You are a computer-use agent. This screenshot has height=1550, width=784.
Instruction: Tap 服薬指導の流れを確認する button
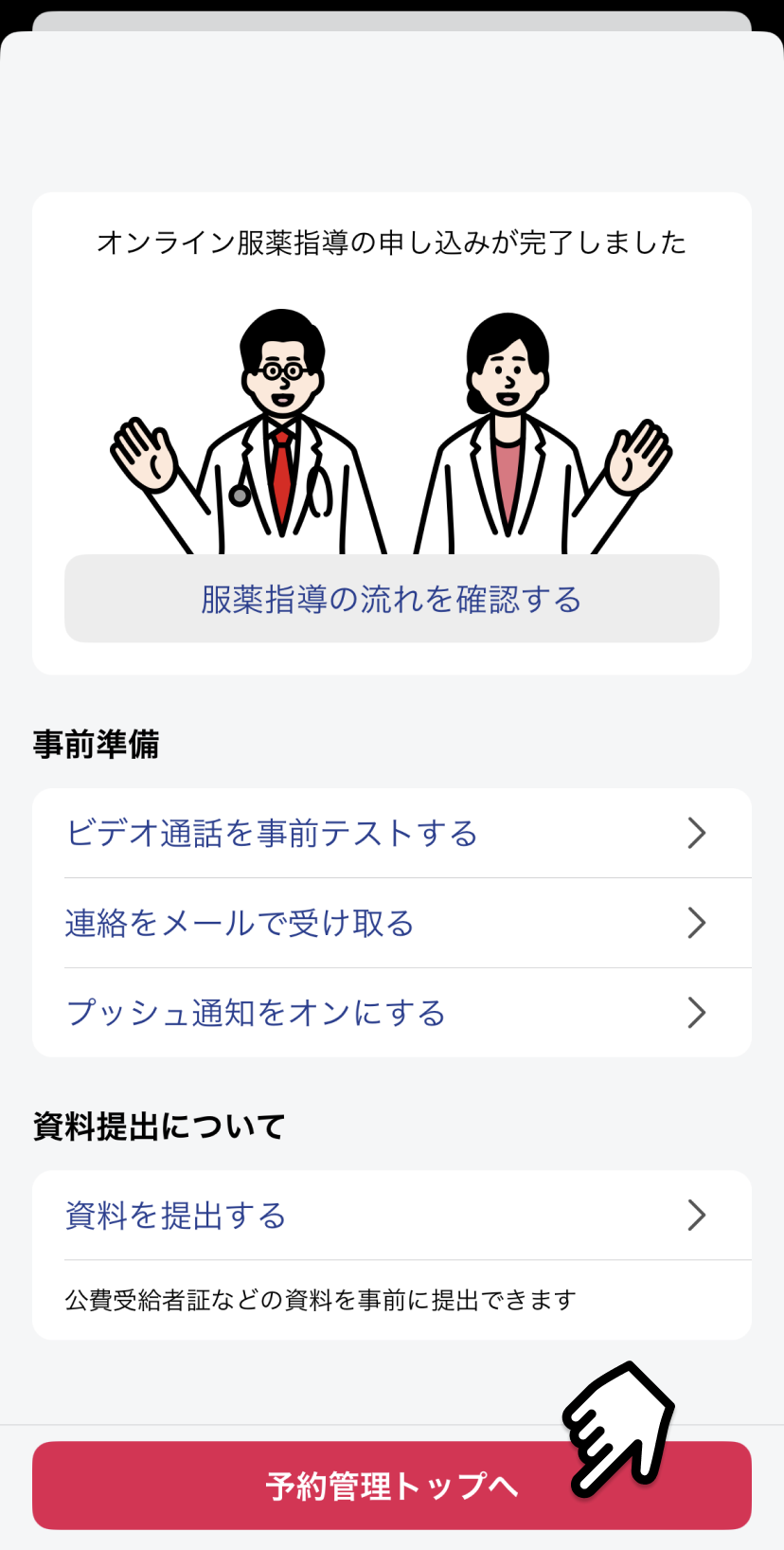[x=392, y=599]
